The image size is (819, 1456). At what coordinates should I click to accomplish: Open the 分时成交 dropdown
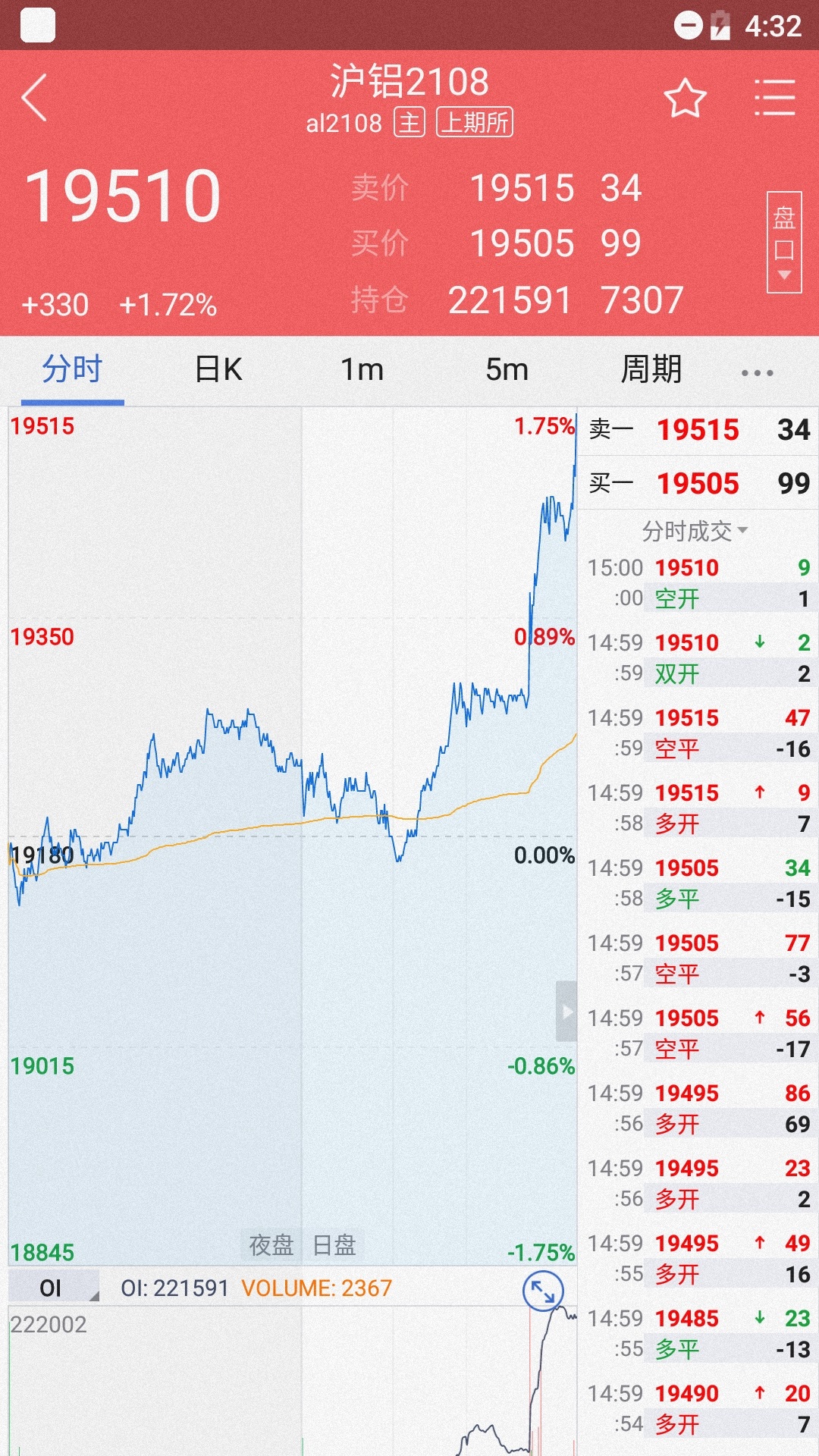tap(695, 531)
